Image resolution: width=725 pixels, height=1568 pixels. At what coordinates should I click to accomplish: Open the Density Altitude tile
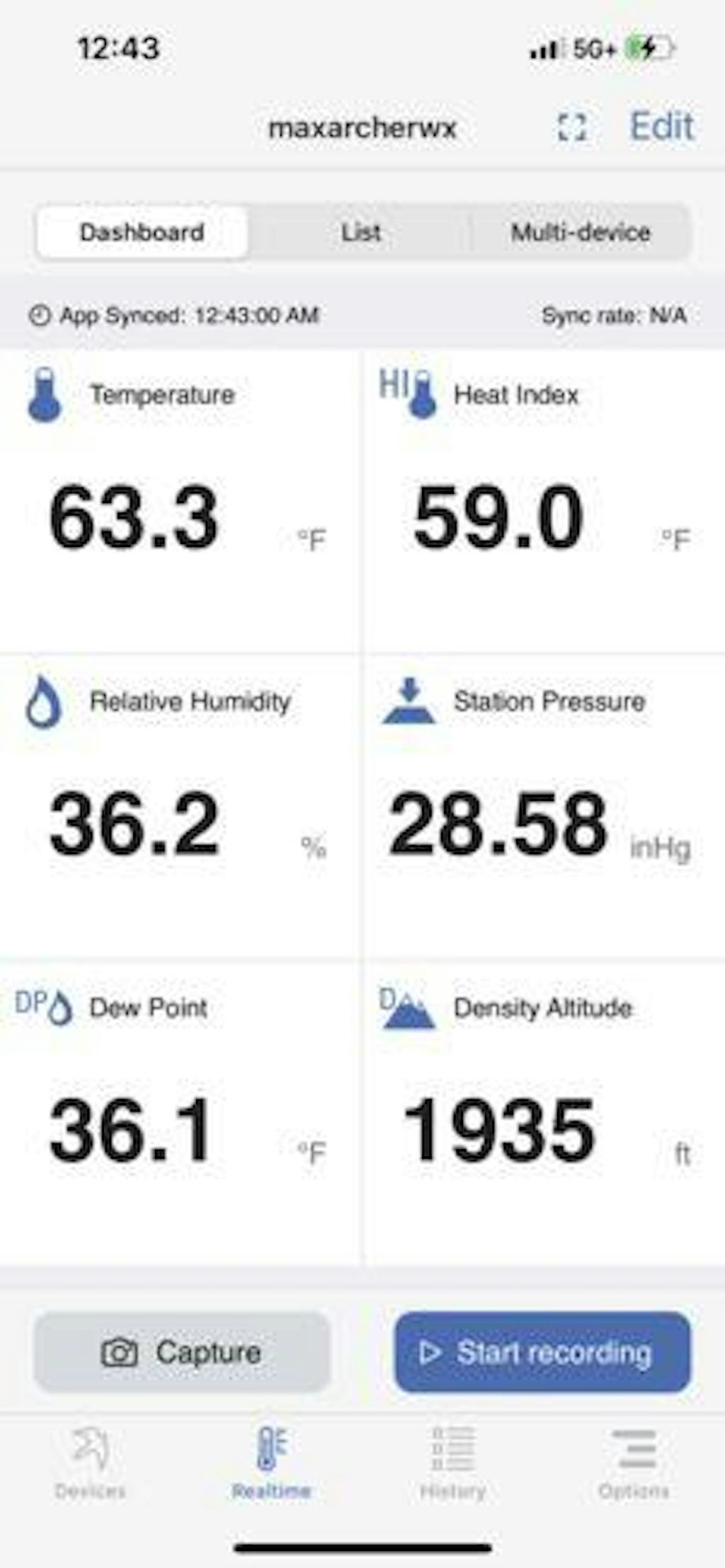click(x=544, y=1112)
